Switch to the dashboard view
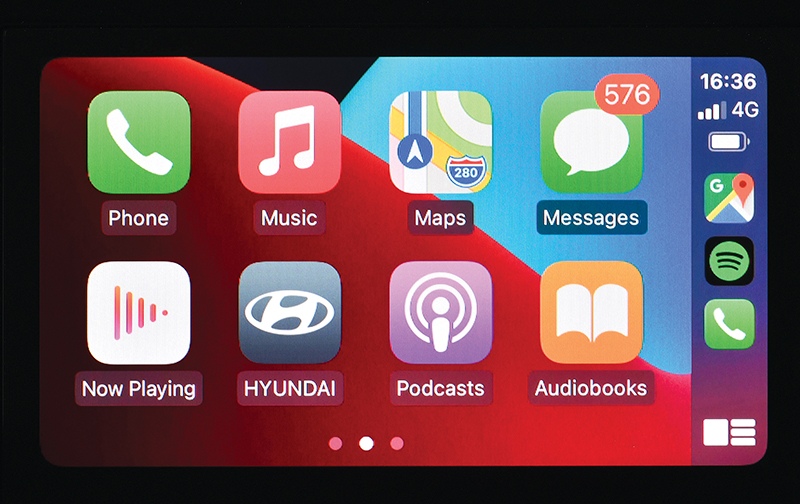Image resolution: width=800 pixels, height=504 pixels. (x=729, y=432)
